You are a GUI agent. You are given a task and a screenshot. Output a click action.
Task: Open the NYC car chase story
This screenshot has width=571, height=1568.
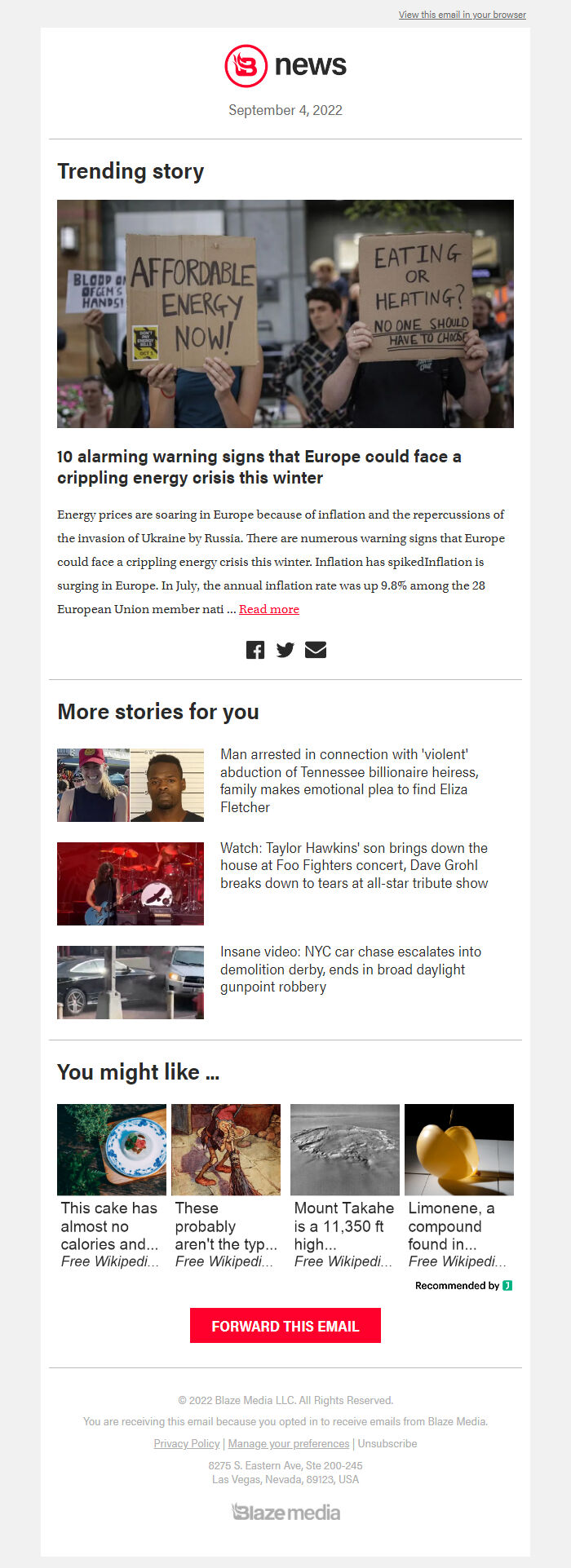[351, 969]
